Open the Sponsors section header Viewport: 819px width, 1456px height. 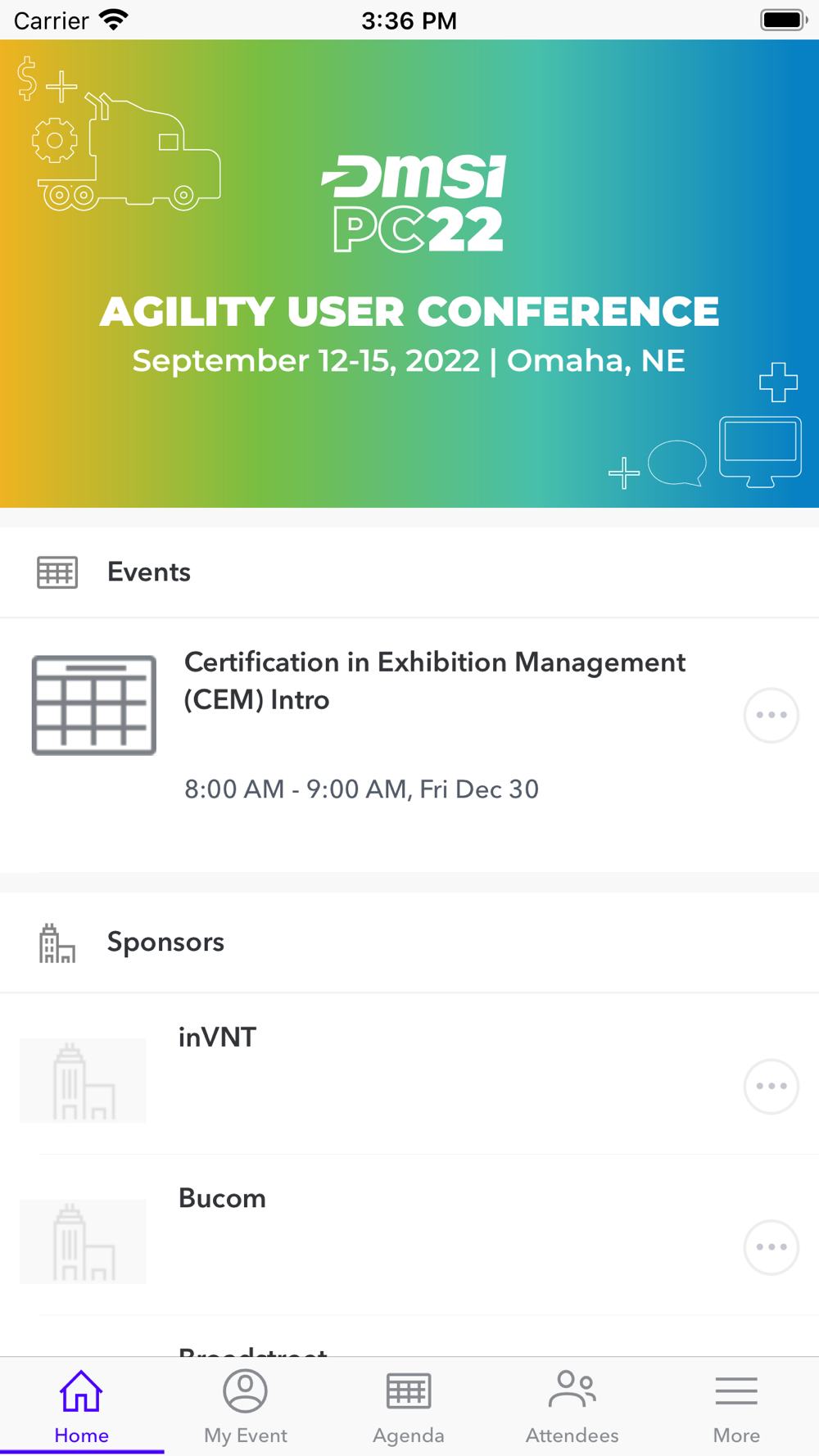165,943
